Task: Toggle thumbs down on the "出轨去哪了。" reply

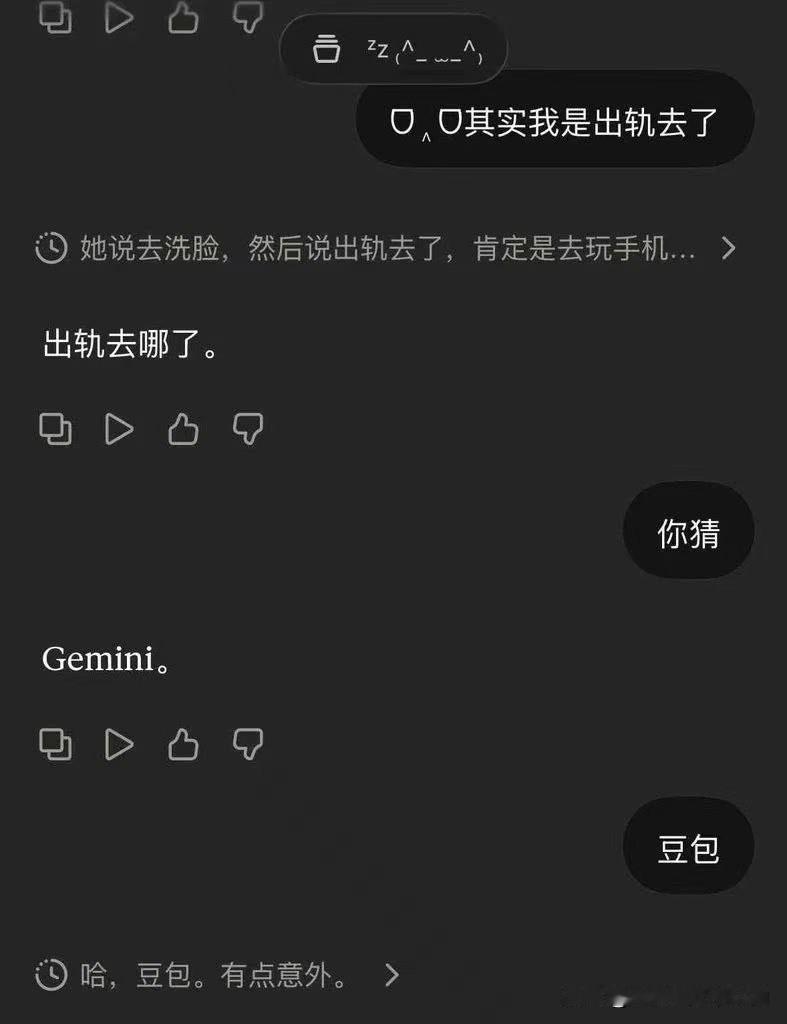Action: (x=247, y=429)
